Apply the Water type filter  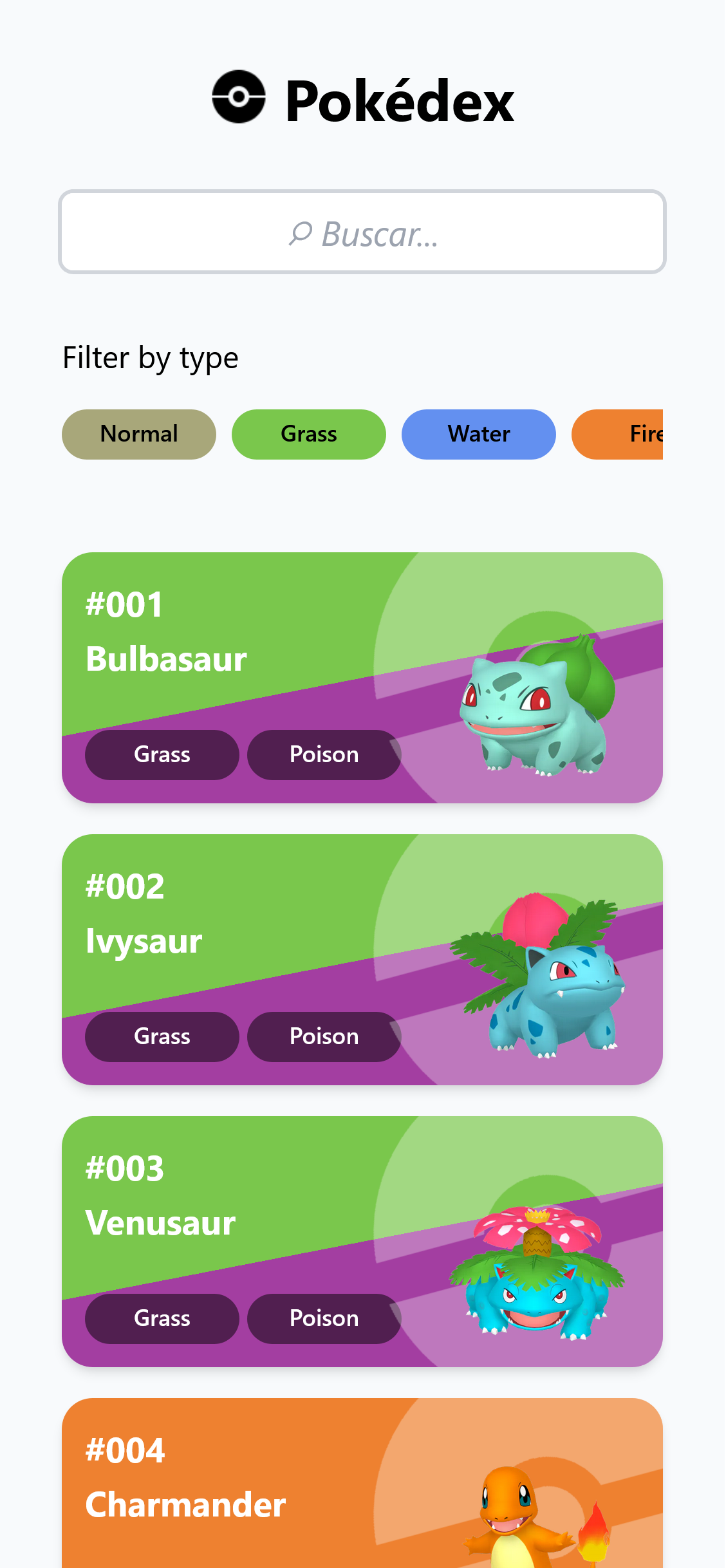pyautogui.click(x=479, y=434)
